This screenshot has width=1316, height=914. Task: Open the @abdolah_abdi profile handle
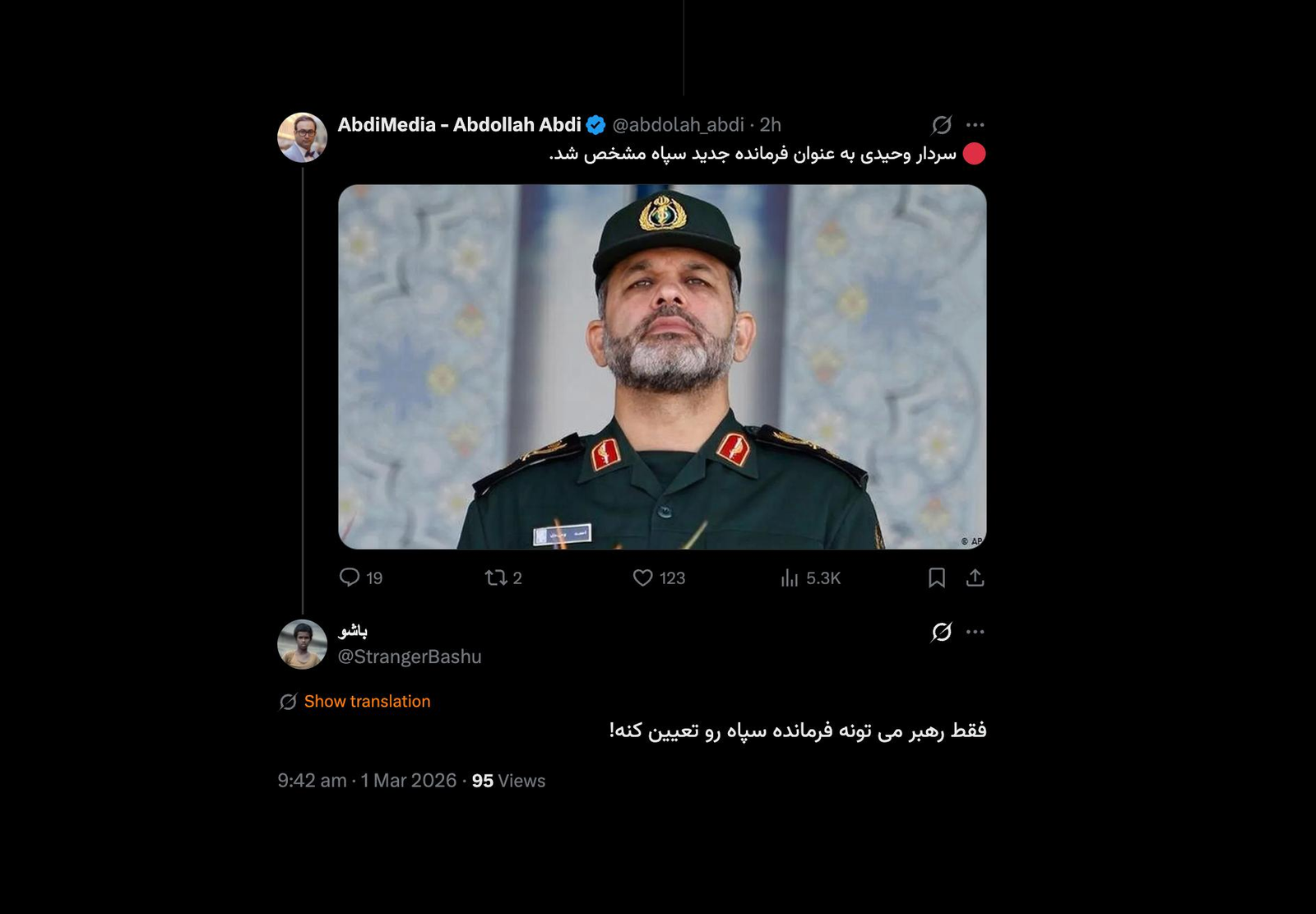click(x=678, y=125)
